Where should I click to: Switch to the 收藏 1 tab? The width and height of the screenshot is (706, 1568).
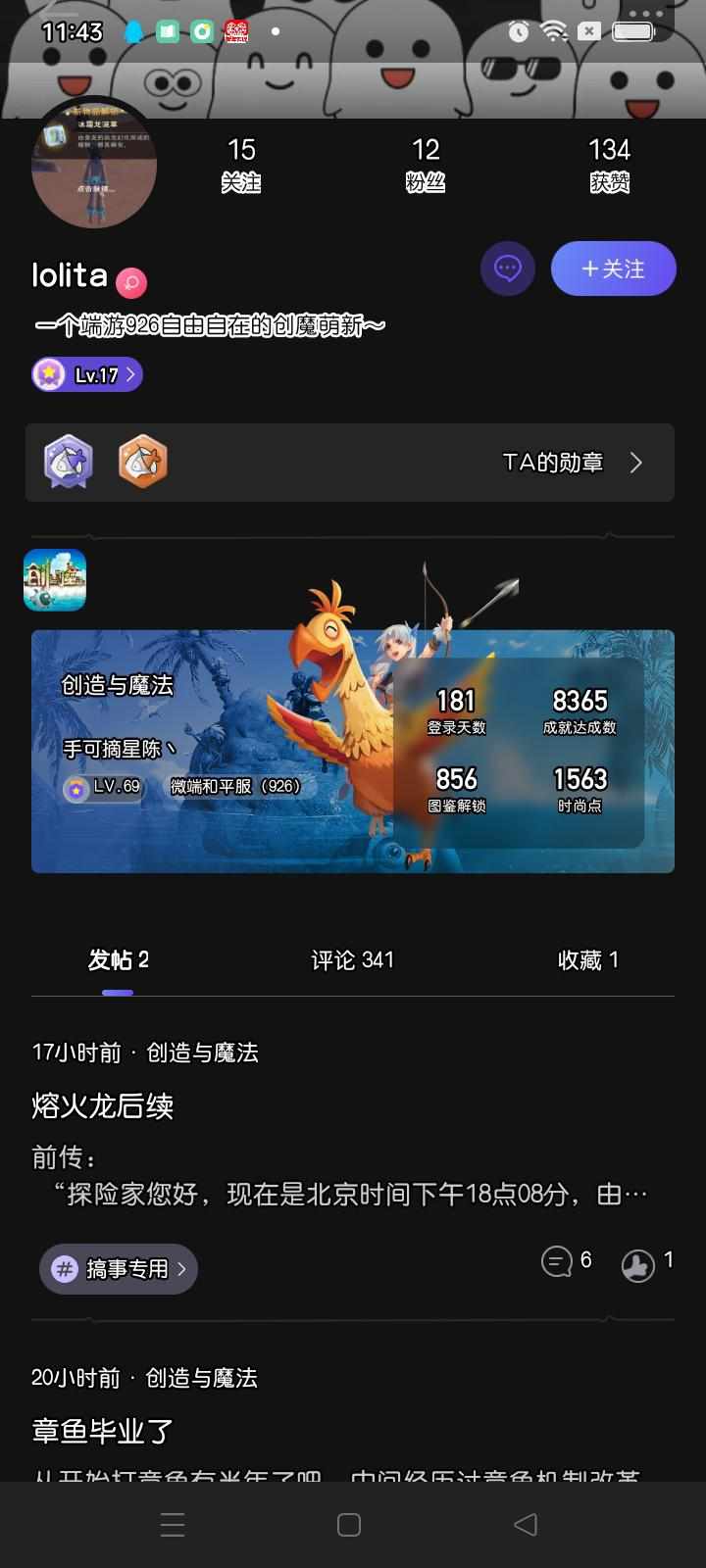[587, 960]
